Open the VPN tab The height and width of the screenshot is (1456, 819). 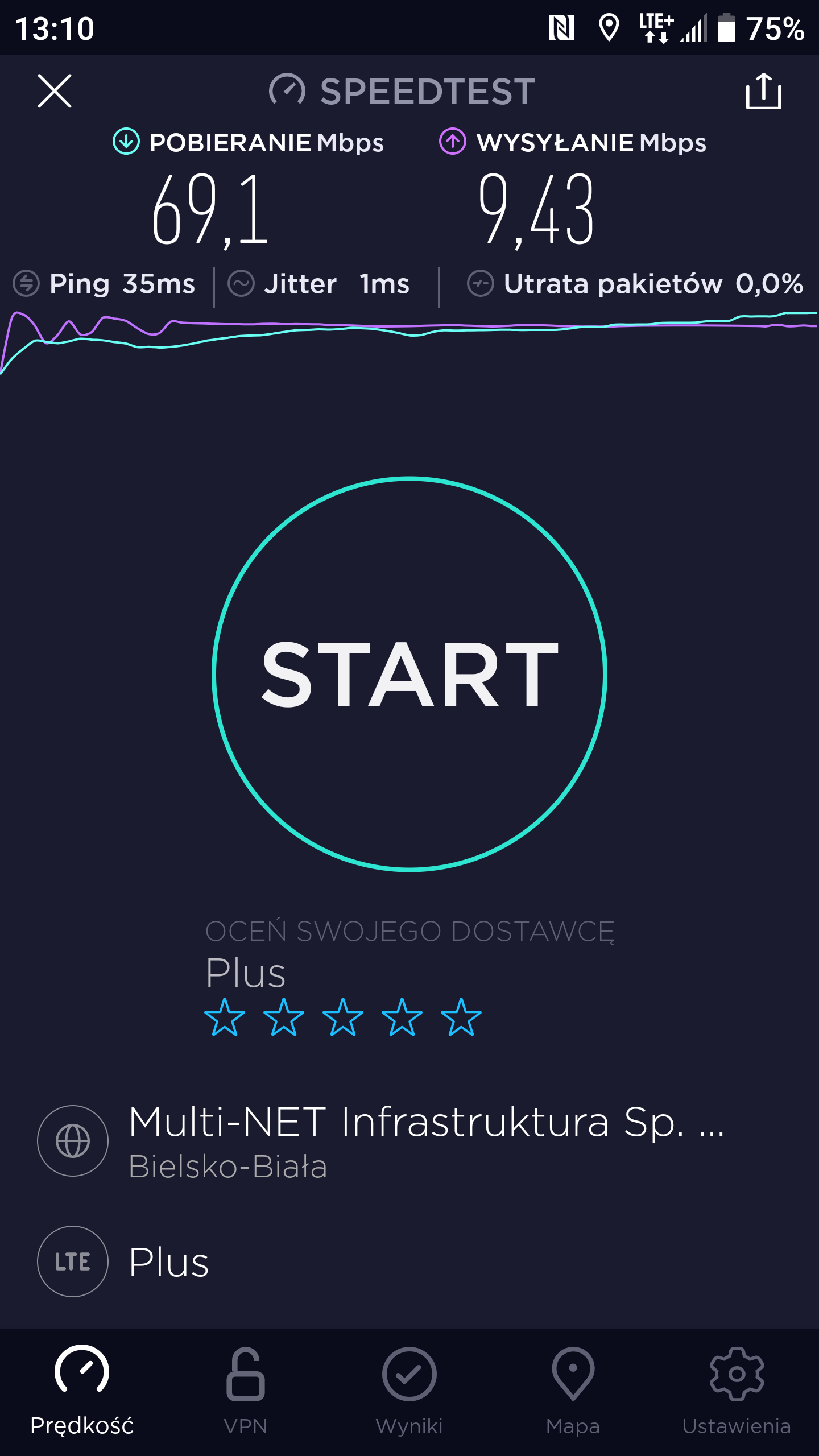246,1391
